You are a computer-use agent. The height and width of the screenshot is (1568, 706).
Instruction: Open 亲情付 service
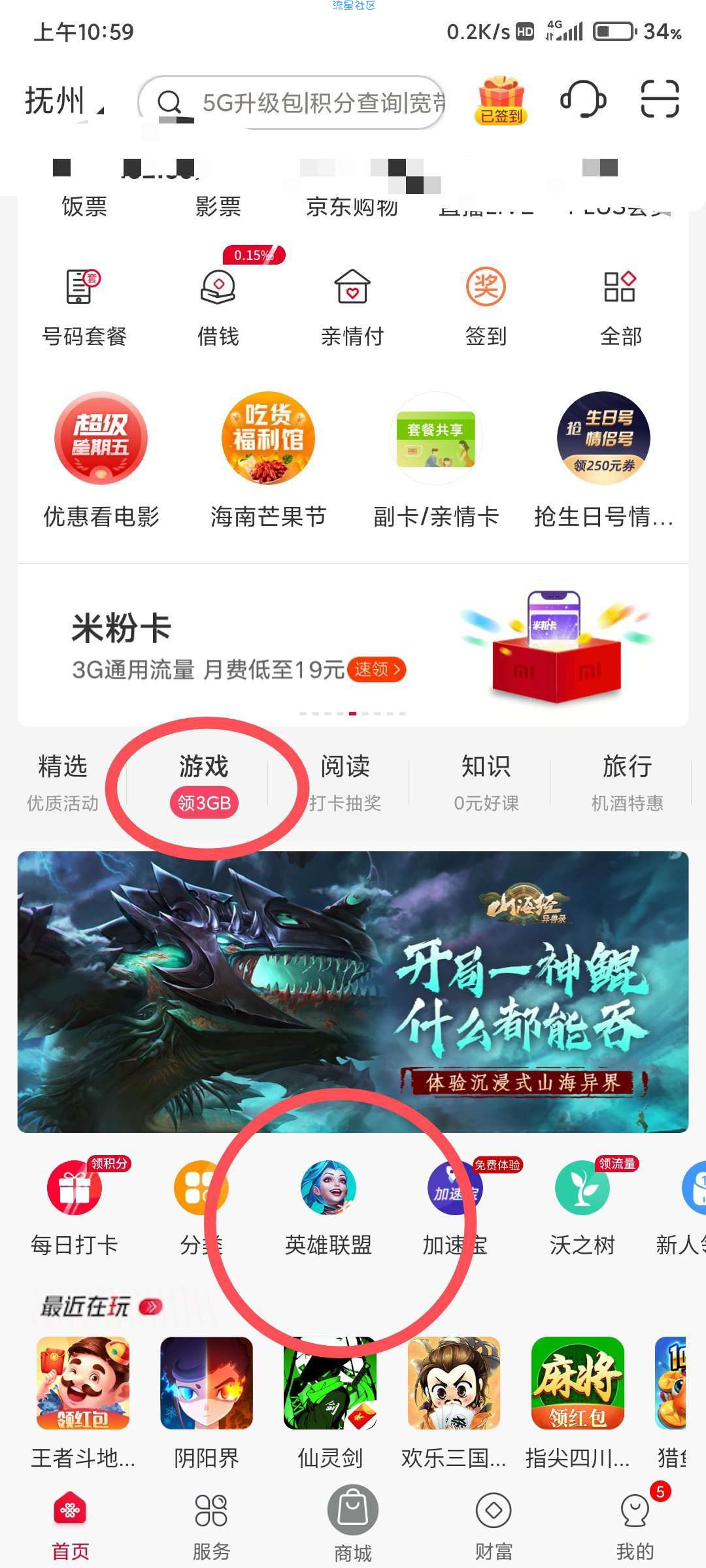pos(352,306)
